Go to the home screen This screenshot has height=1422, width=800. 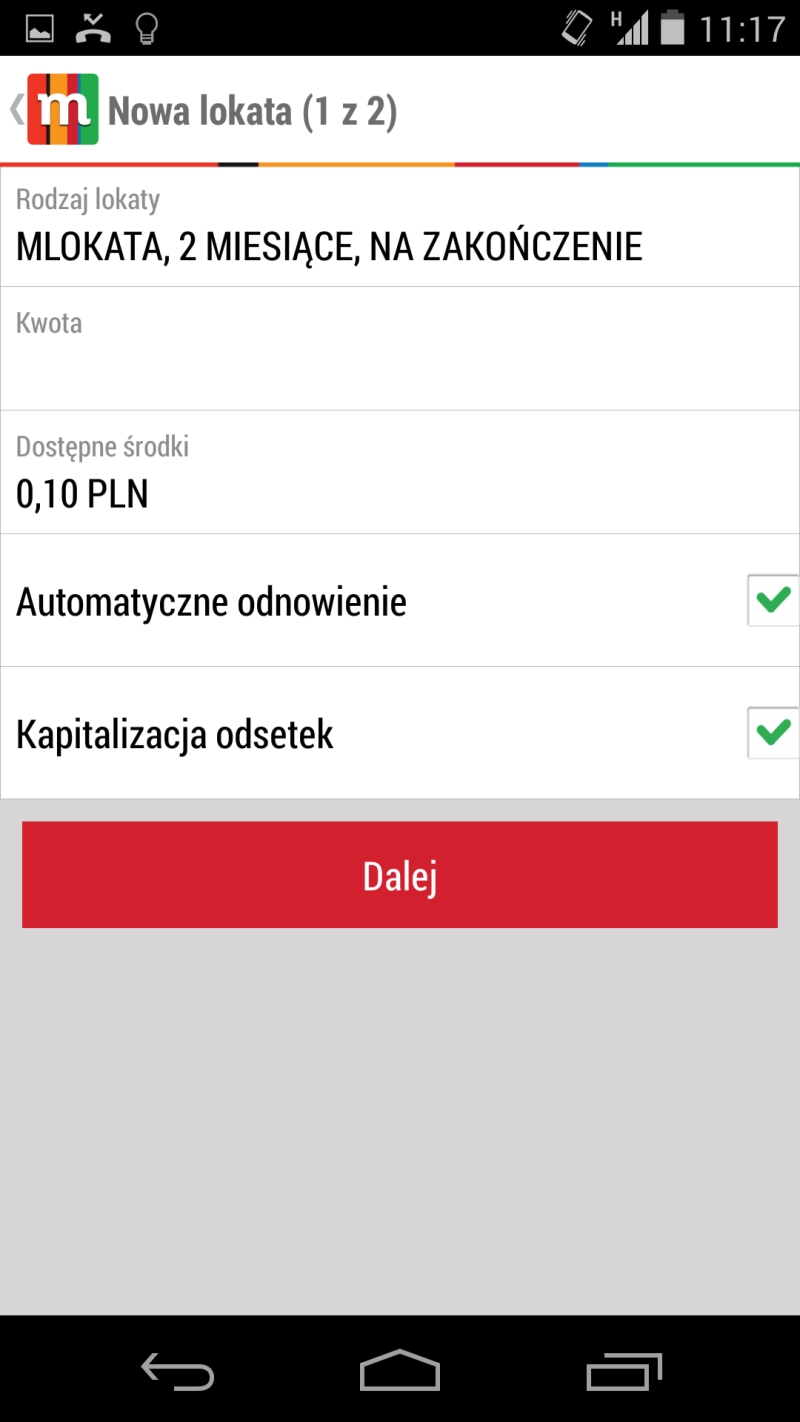click(x=400, y=1370)
